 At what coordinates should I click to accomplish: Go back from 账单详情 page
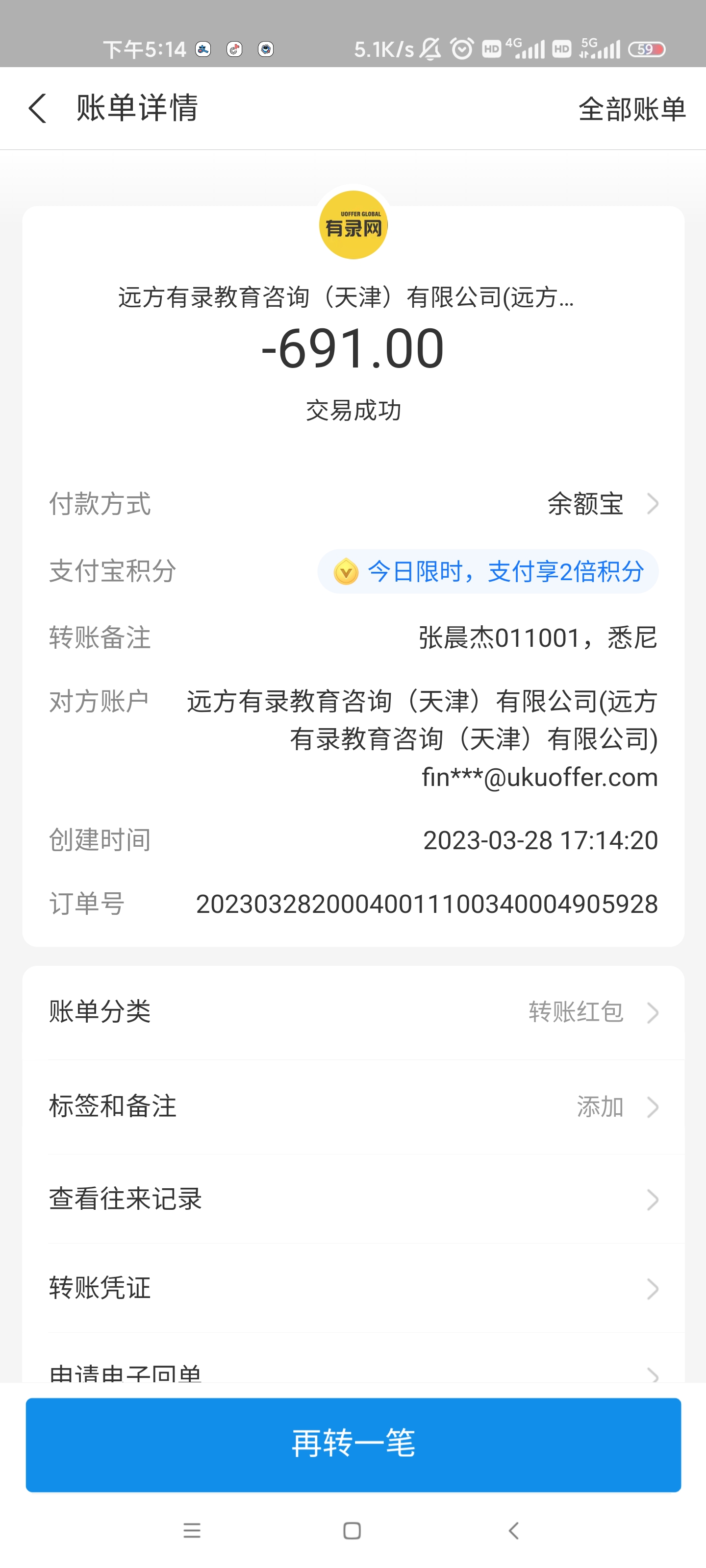(x=38, y=108)
